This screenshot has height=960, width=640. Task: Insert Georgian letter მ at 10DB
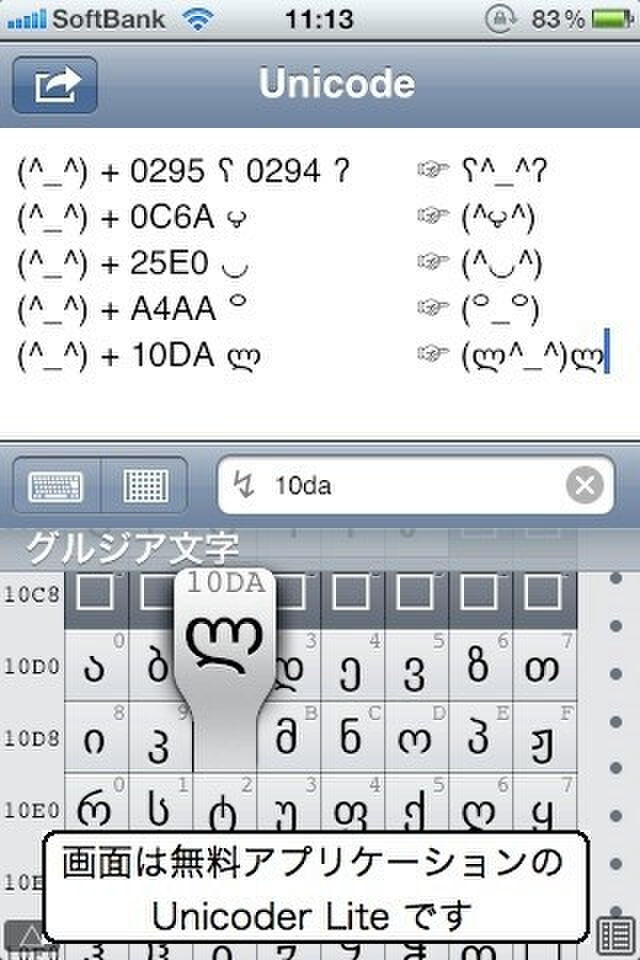click(289, 738)
